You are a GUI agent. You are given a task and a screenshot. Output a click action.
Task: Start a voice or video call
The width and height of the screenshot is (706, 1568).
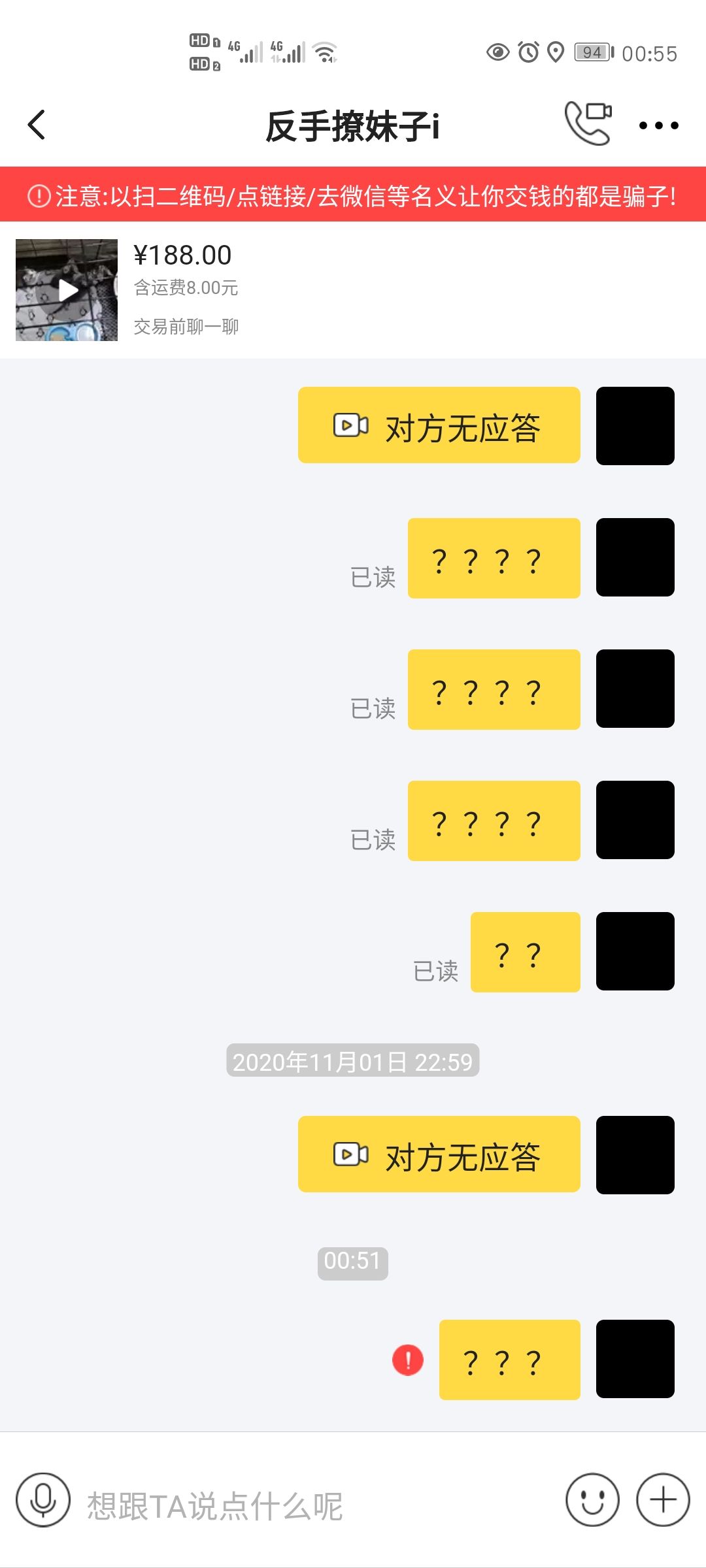588,123
